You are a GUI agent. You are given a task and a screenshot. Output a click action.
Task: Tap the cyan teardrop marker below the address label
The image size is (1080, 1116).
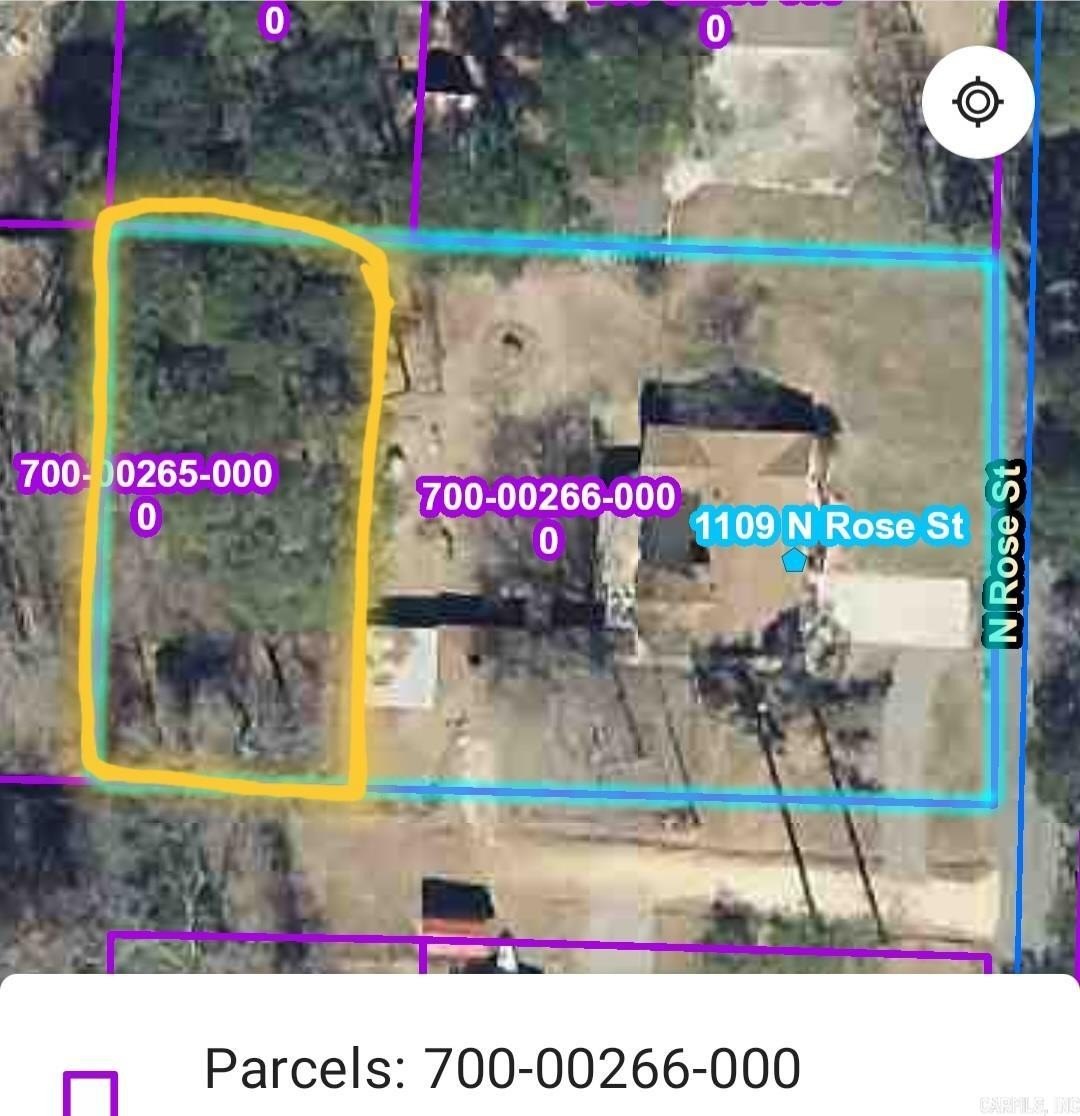point(794,561)
